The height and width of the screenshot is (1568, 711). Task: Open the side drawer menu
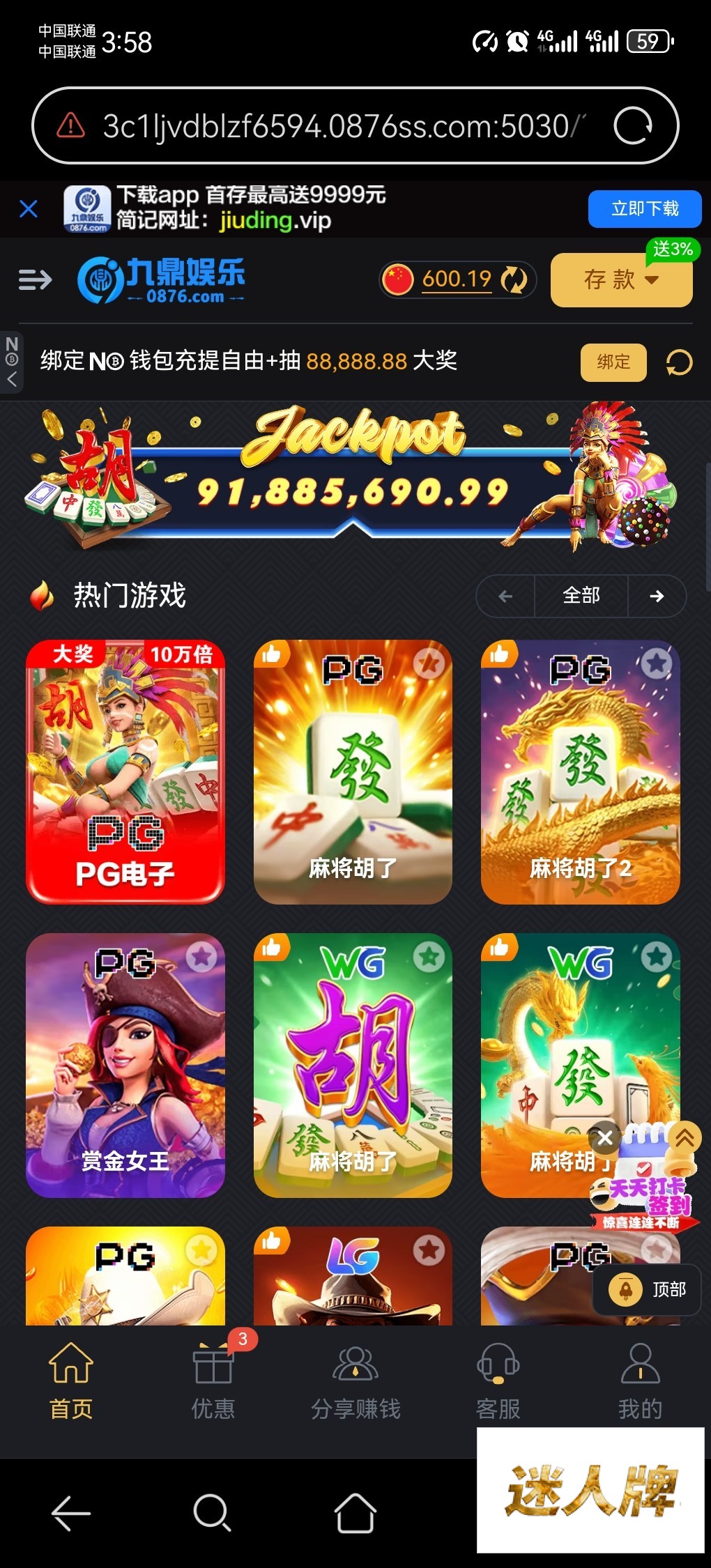click(x=35, y=280)
